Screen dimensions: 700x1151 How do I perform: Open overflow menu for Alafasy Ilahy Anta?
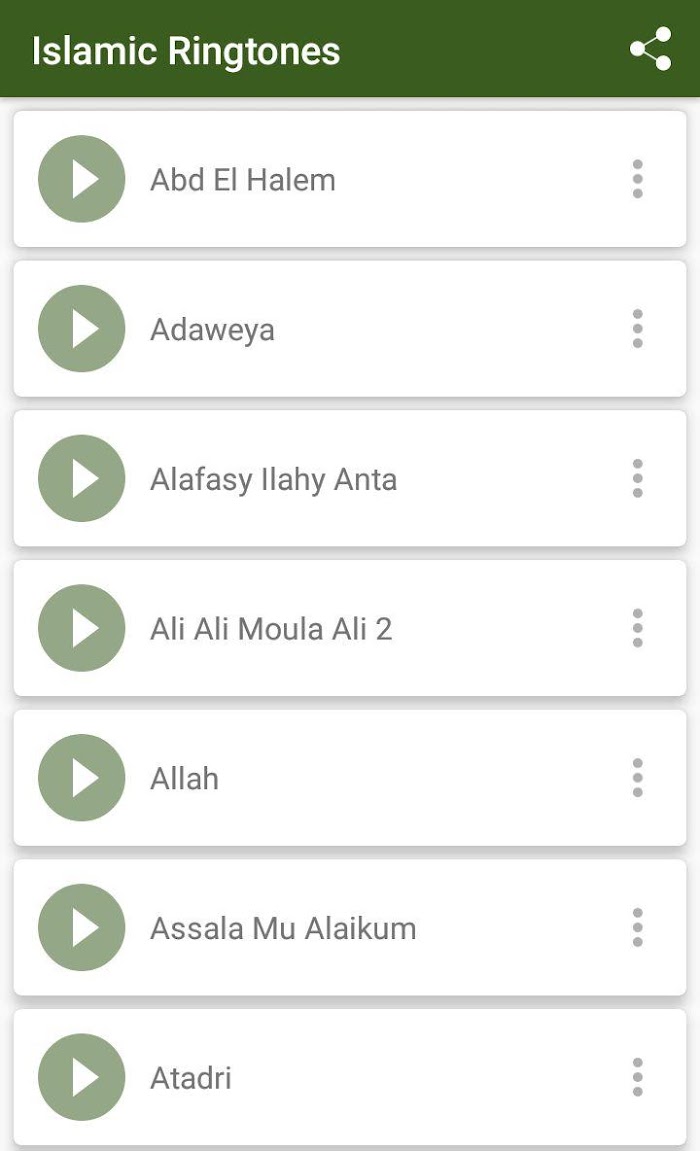pyautogui.click(x=638, y=479)
